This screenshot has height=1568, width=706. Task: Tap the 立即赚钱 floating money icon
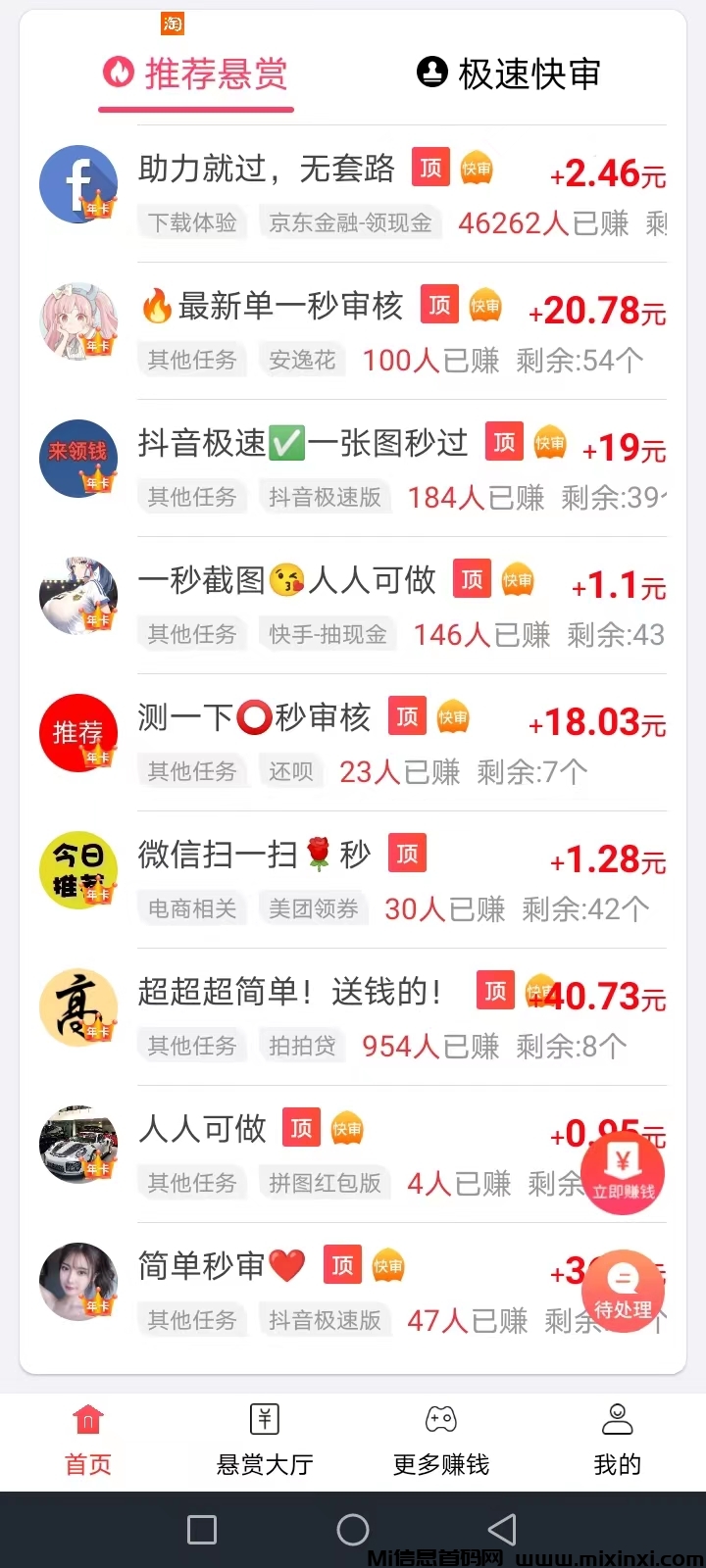(624, 1171)
